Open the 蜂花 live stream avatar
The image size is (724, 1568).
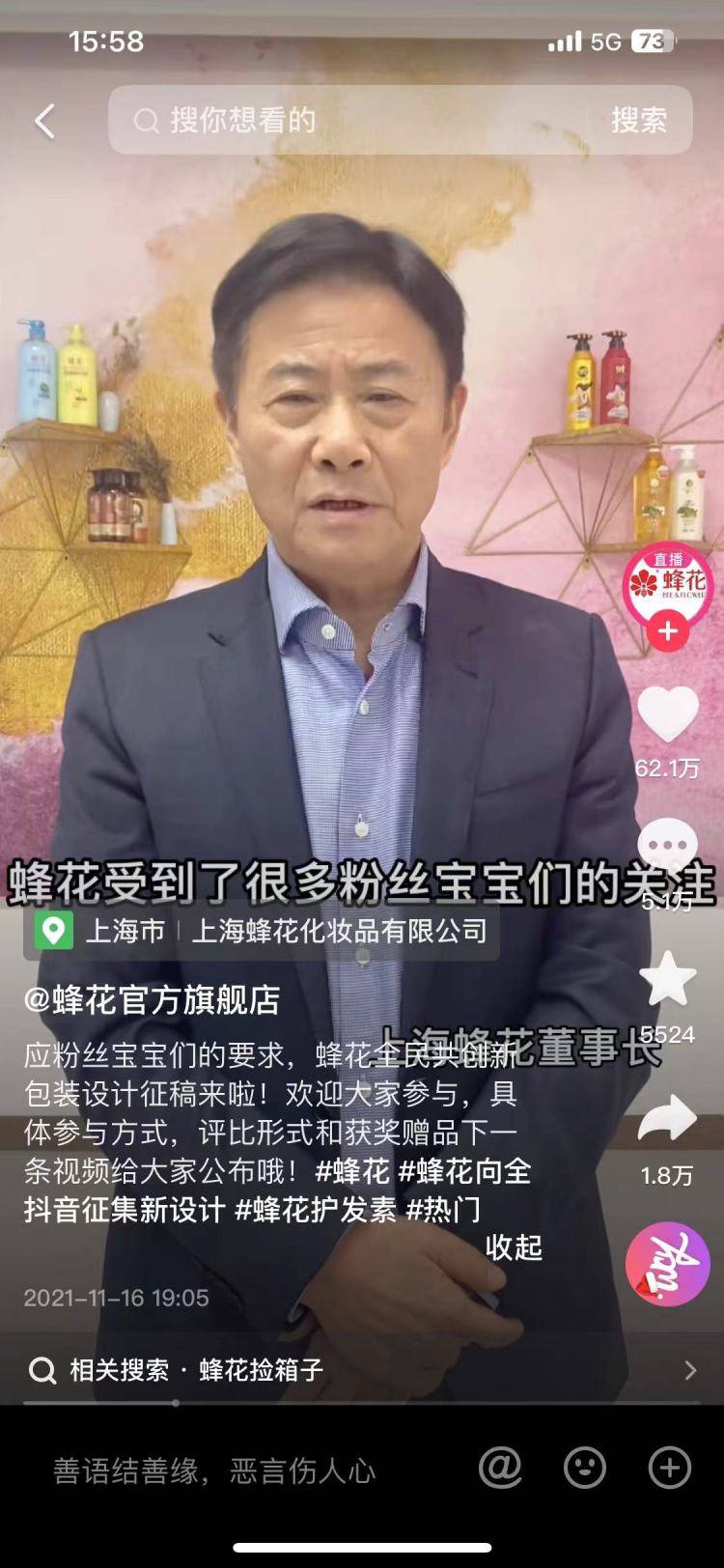pos(668,584)
